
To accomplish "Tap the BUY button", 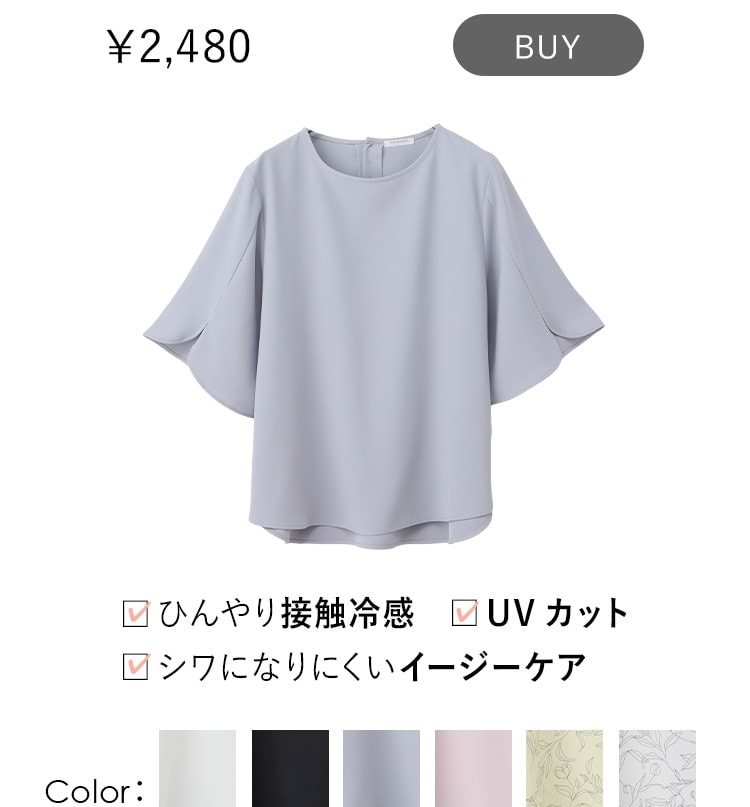I will (548, 46).
